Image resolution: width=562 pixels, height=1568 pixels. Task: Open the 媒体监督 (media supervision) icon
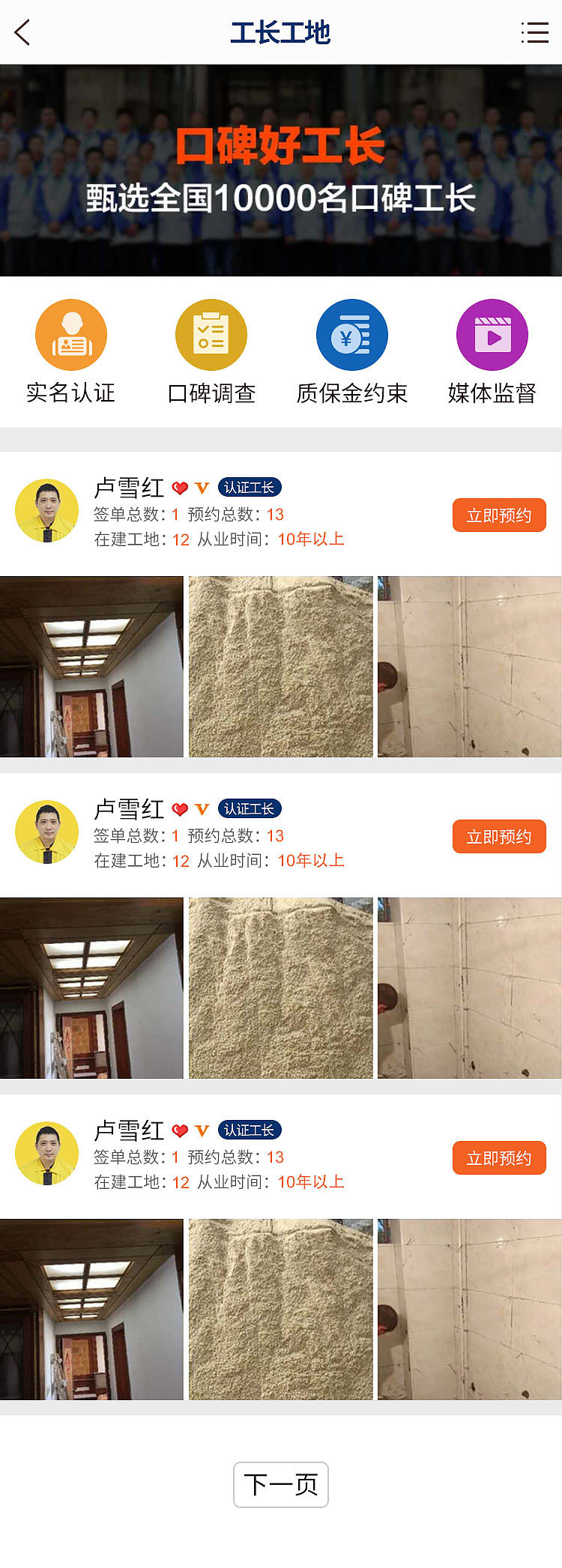(x=491, y=334)
